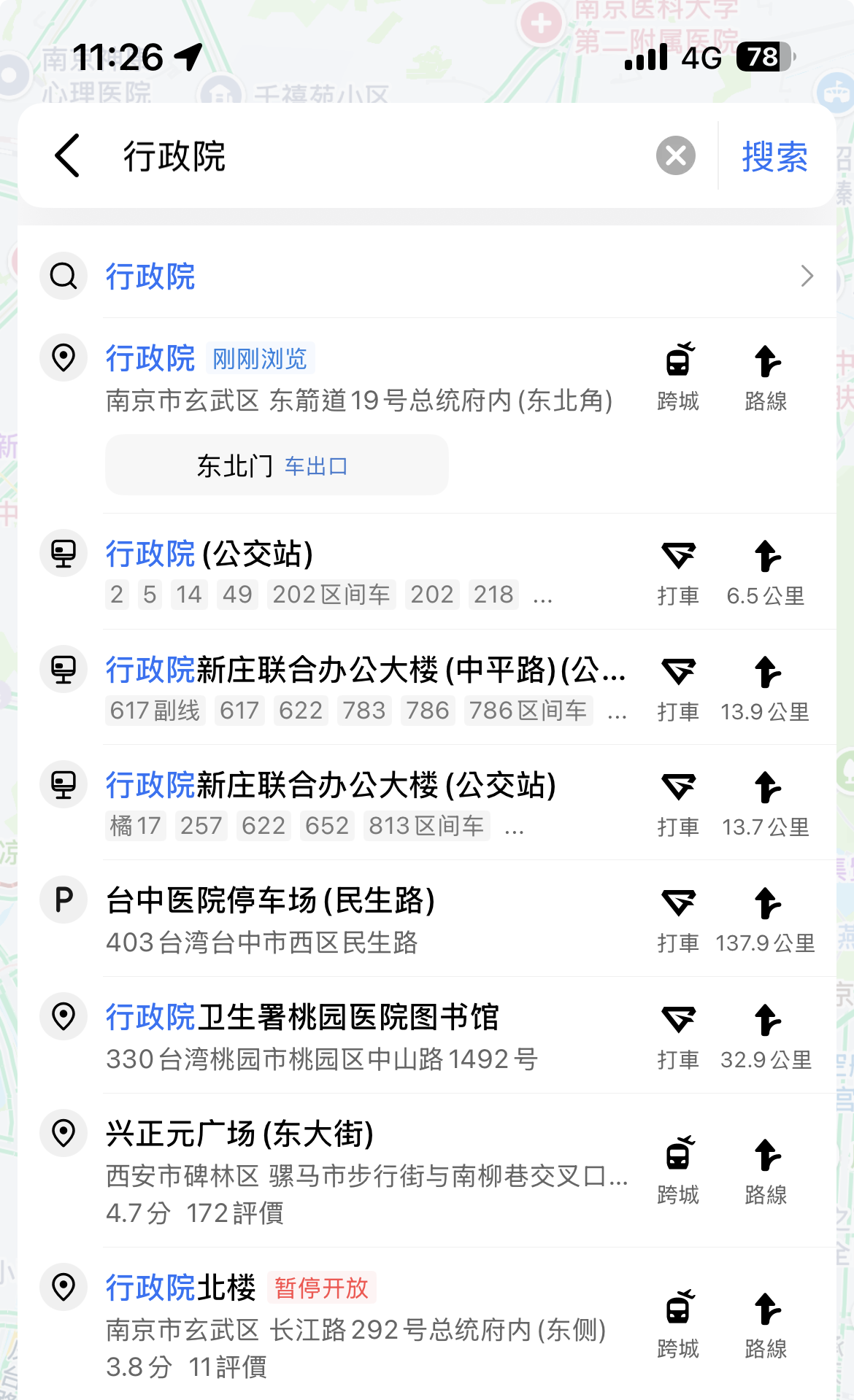Clear the search field with the X button
Screen dimensions: 854x1400
(x=674, y=155)
